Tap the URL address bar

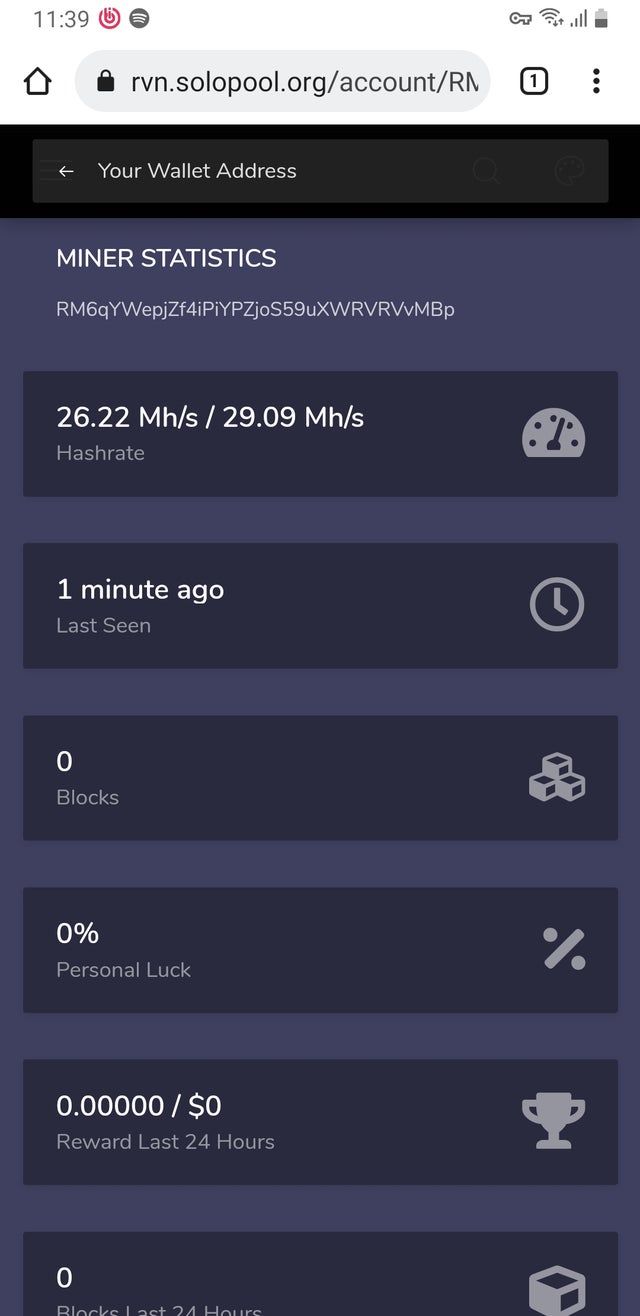click(x=283, y=81)
